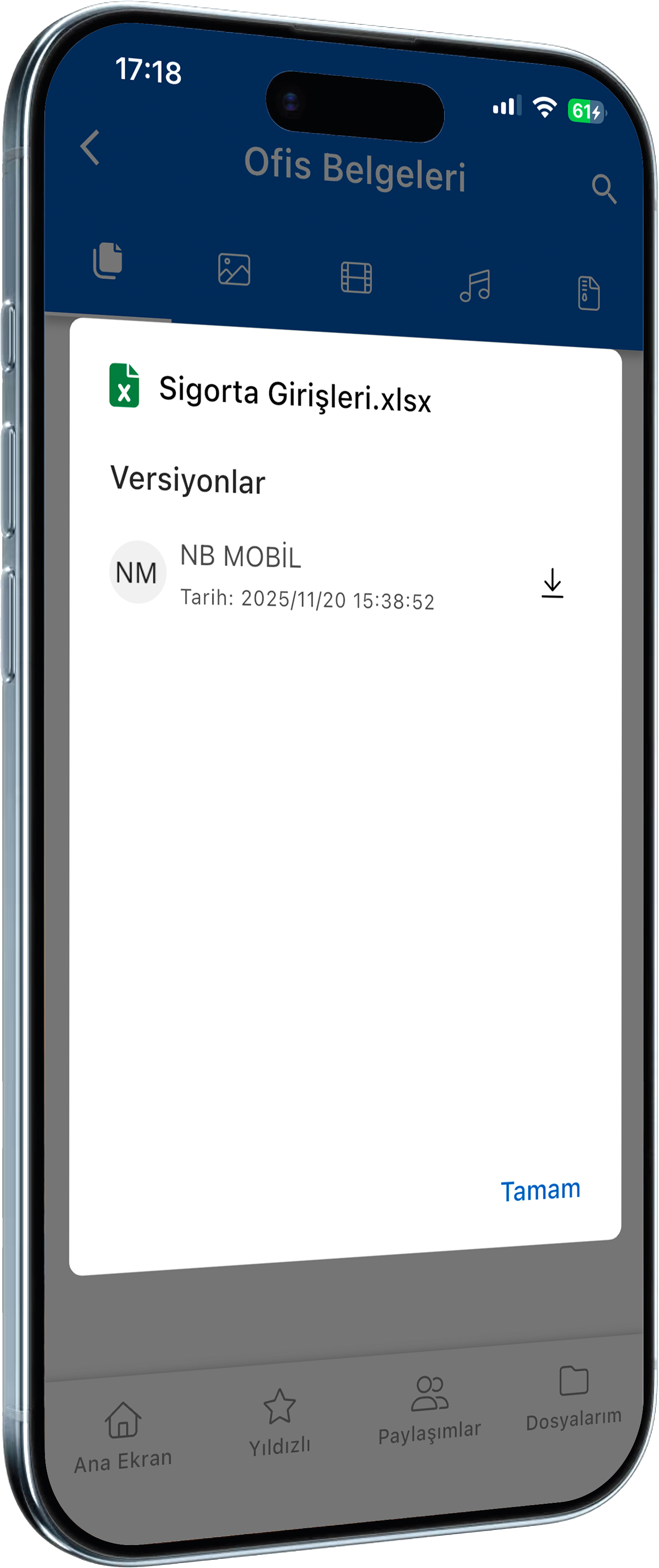
Task: Open the Dosyalarım tab
Action: tap(574, 1399)
